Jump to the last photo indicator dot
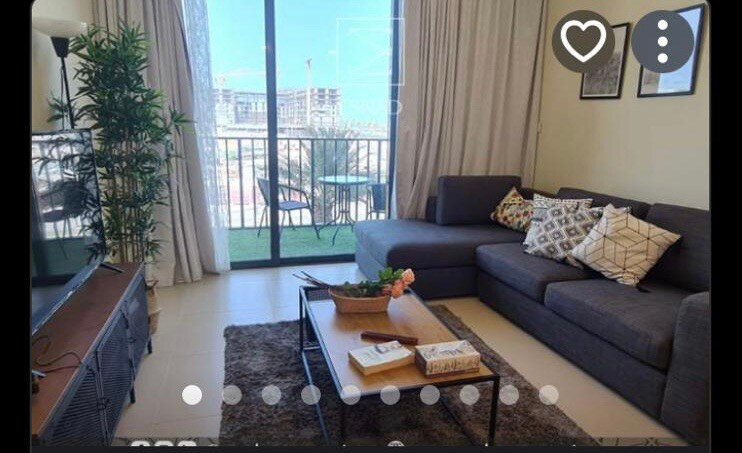The height and width of the screenshot is (453, 742). click(x=549, y=395)
